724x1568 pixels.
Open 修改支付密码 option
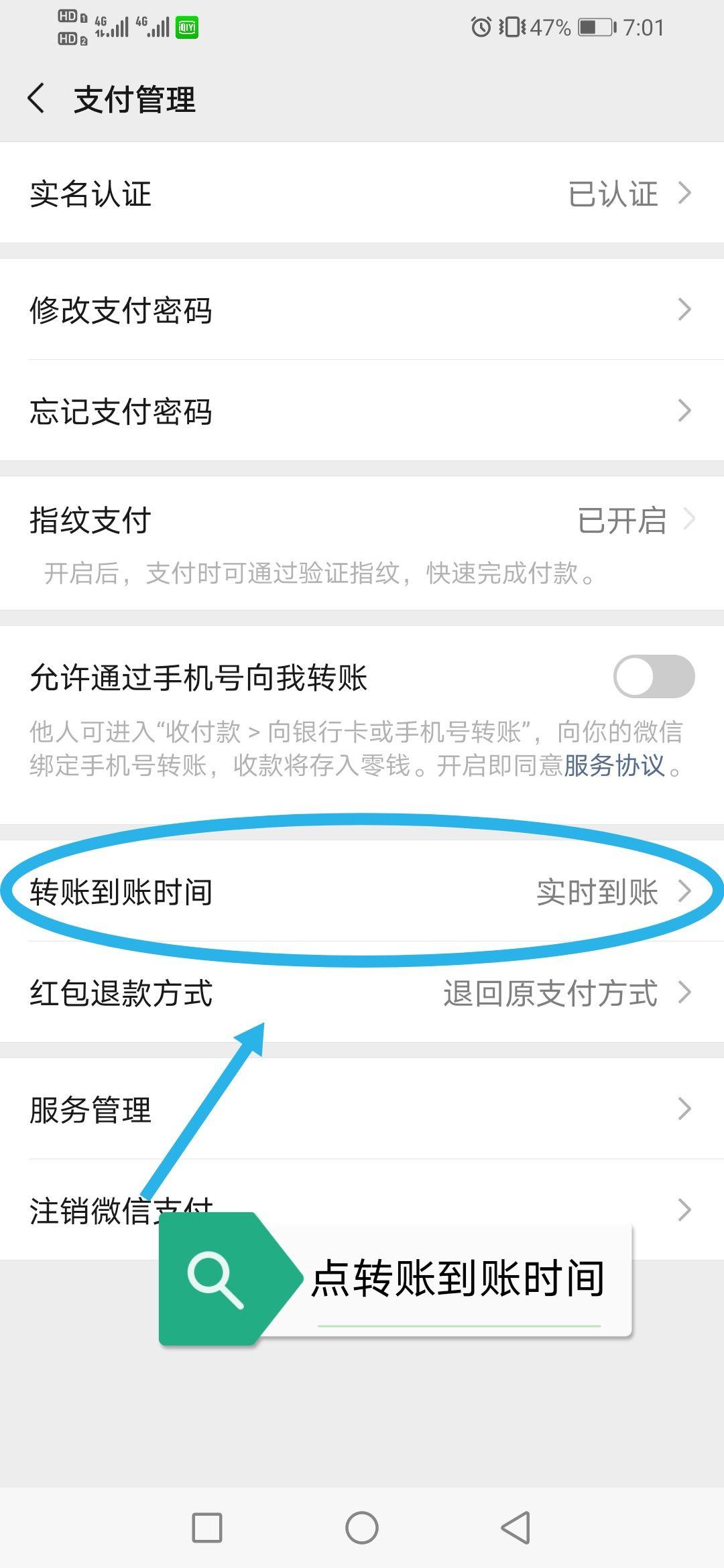pos(362,310)
